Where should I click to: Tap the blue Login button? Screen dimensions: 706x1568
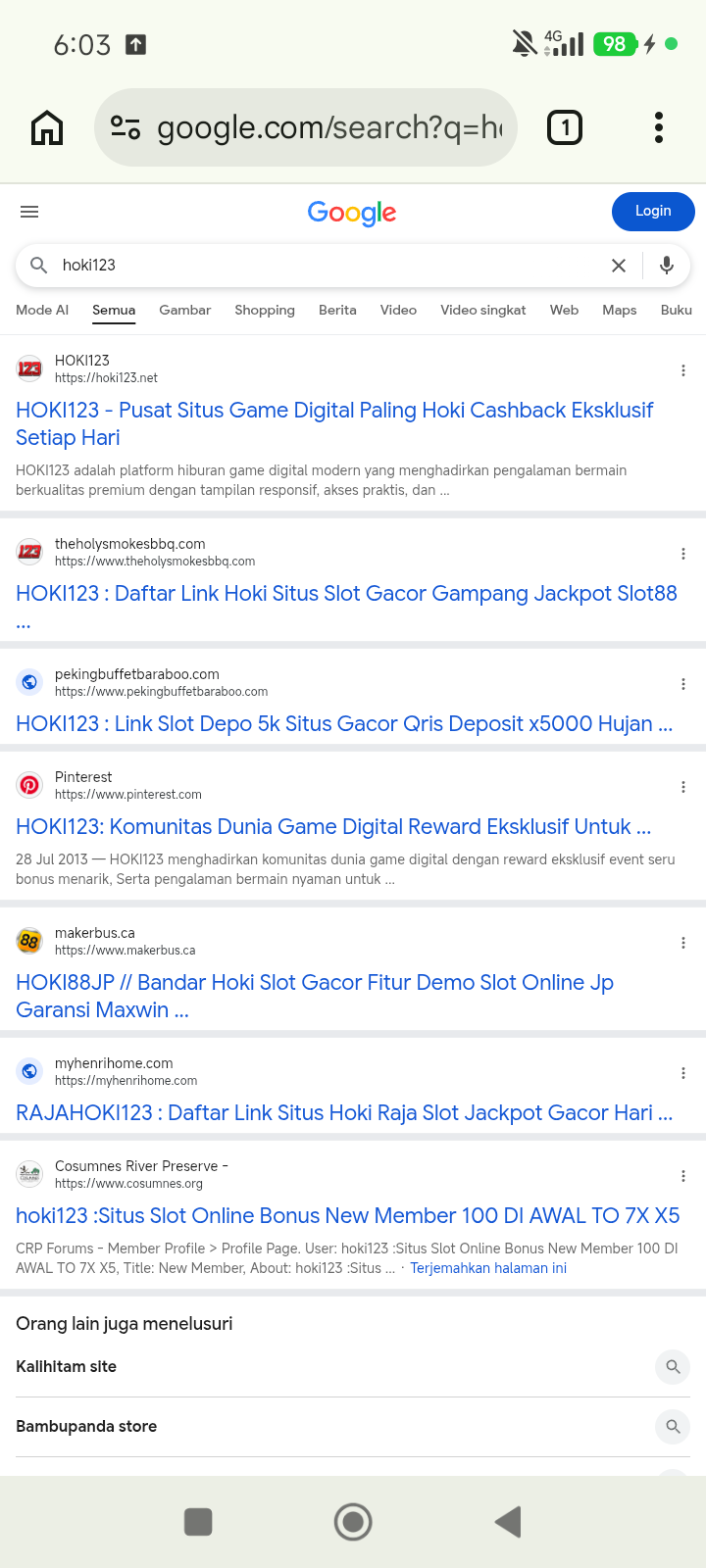coord(653,212)
